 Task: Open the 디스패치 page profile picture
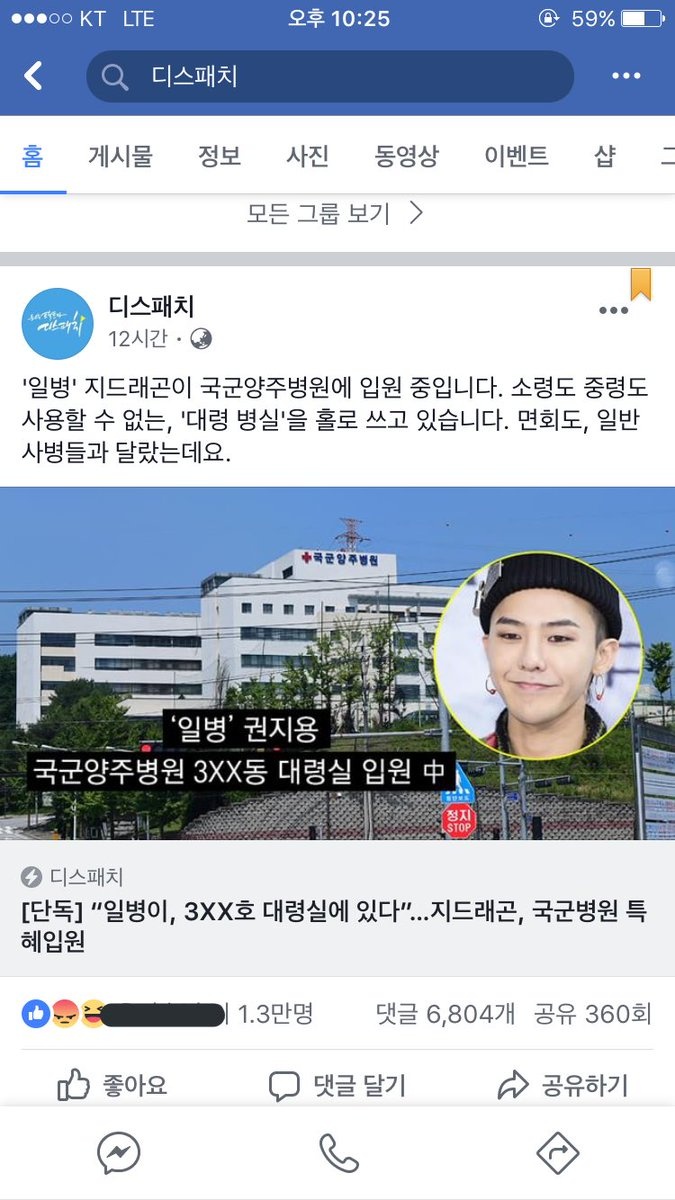(57, 323)
